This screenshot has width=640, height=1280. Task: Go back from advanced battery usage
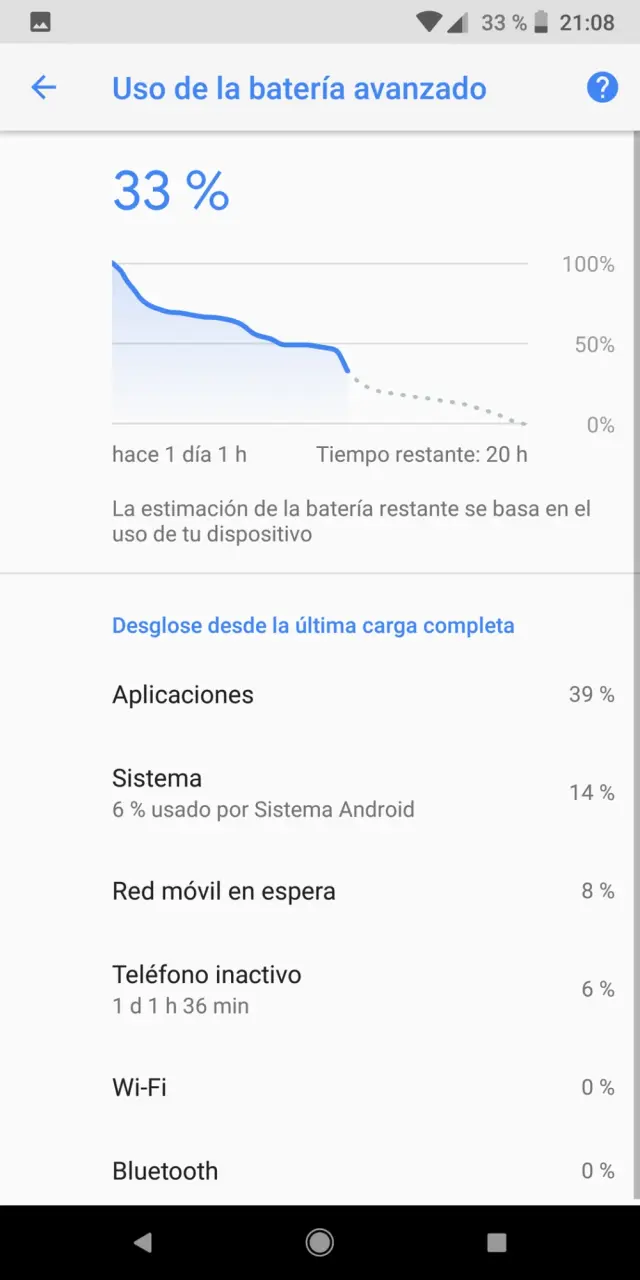pos(44,88)
